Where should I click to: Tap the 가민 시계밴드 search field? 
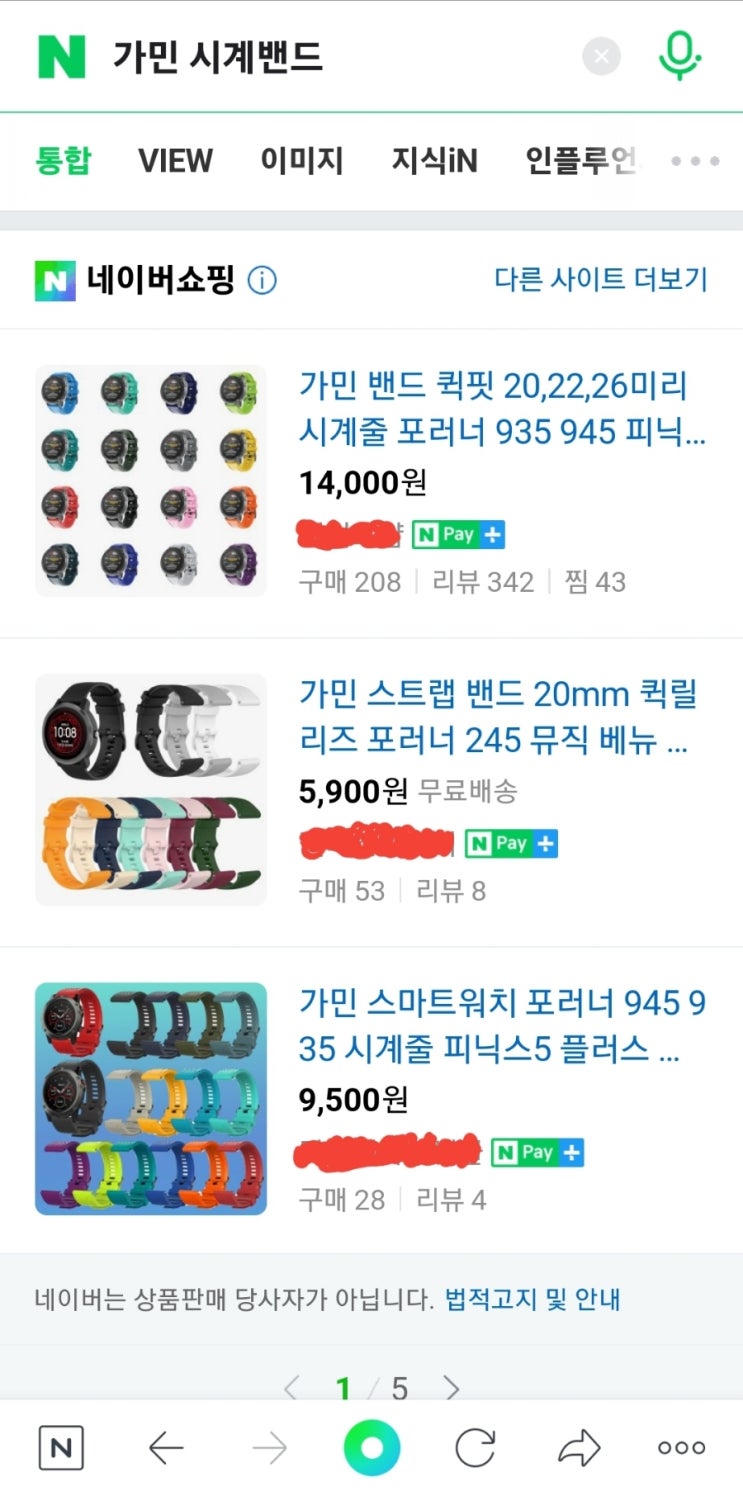point(330,57)
